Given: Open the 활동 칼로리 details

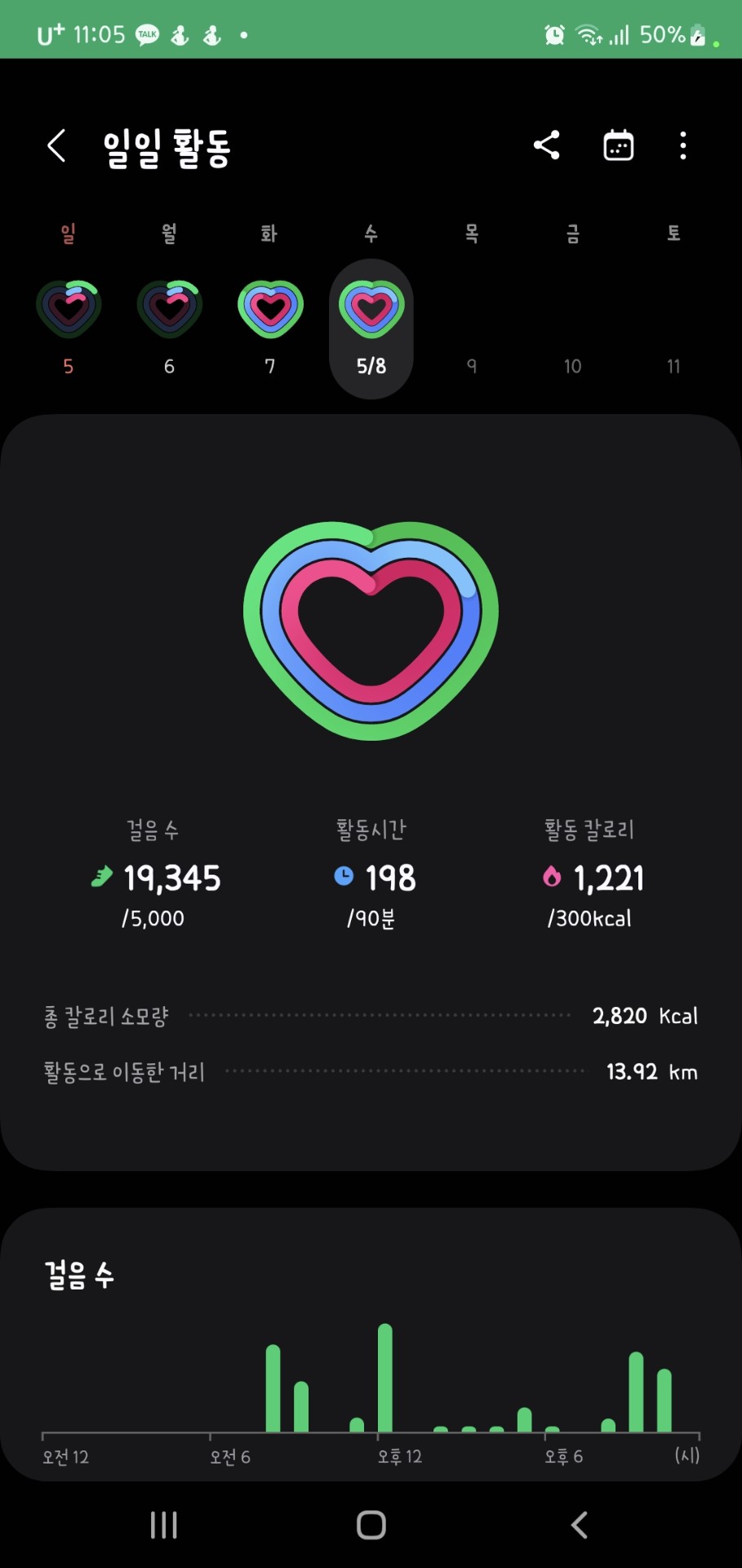Looking at the screenshot, I should [x=590, y=875].
